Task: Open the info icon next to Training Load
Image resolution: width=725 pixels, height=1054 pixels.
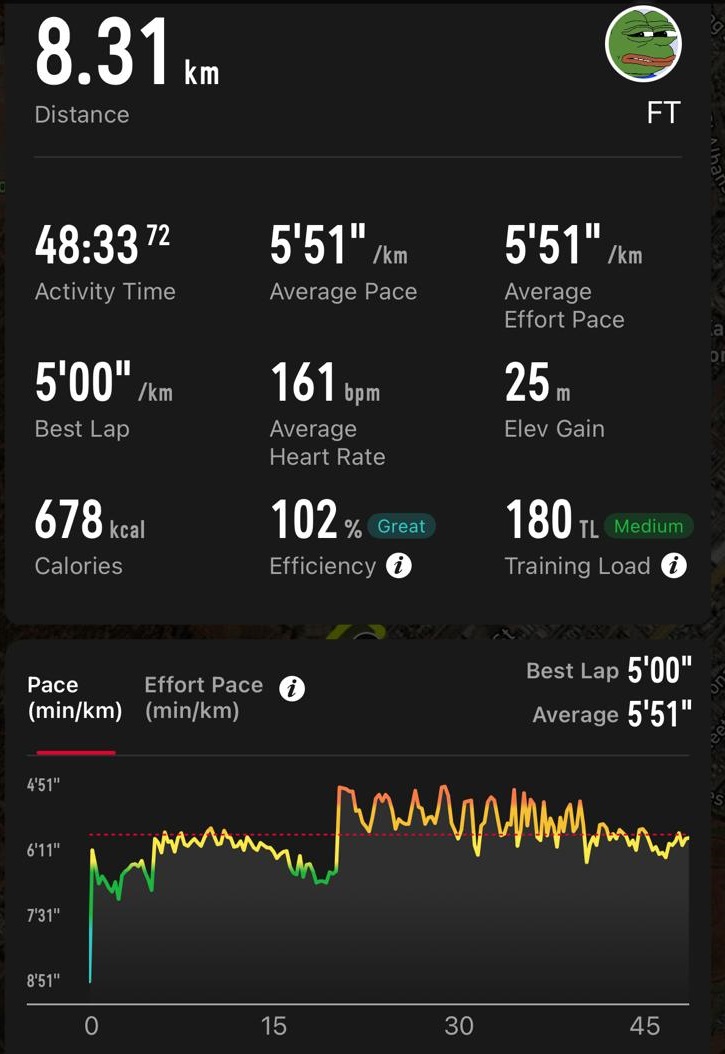Action: tap(675, 567)
